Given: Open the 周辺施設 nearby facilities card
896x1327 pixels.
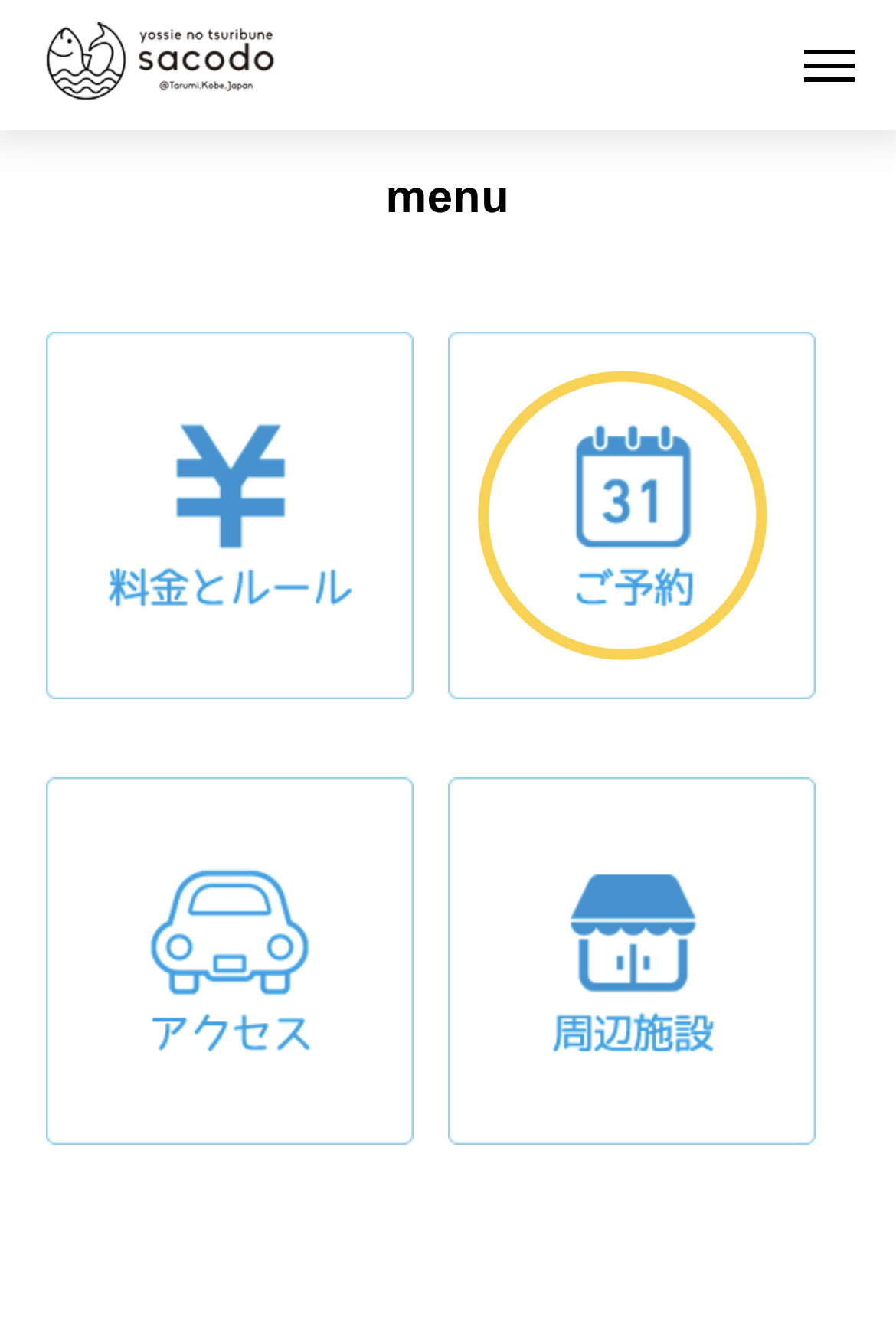Looking at the screenshot, I should [631, 960].
